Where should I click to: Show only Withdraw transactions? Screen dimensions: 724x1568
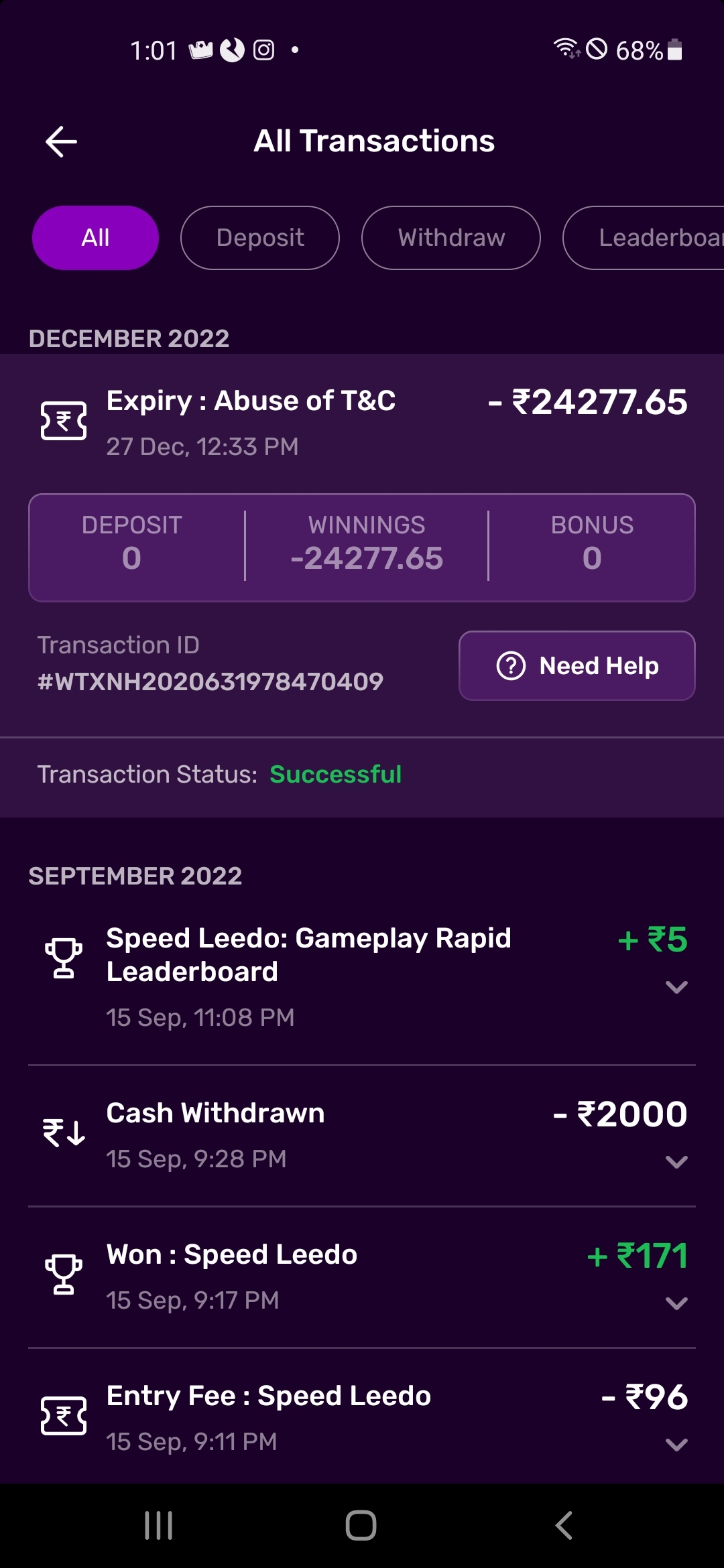coord(451,238)
